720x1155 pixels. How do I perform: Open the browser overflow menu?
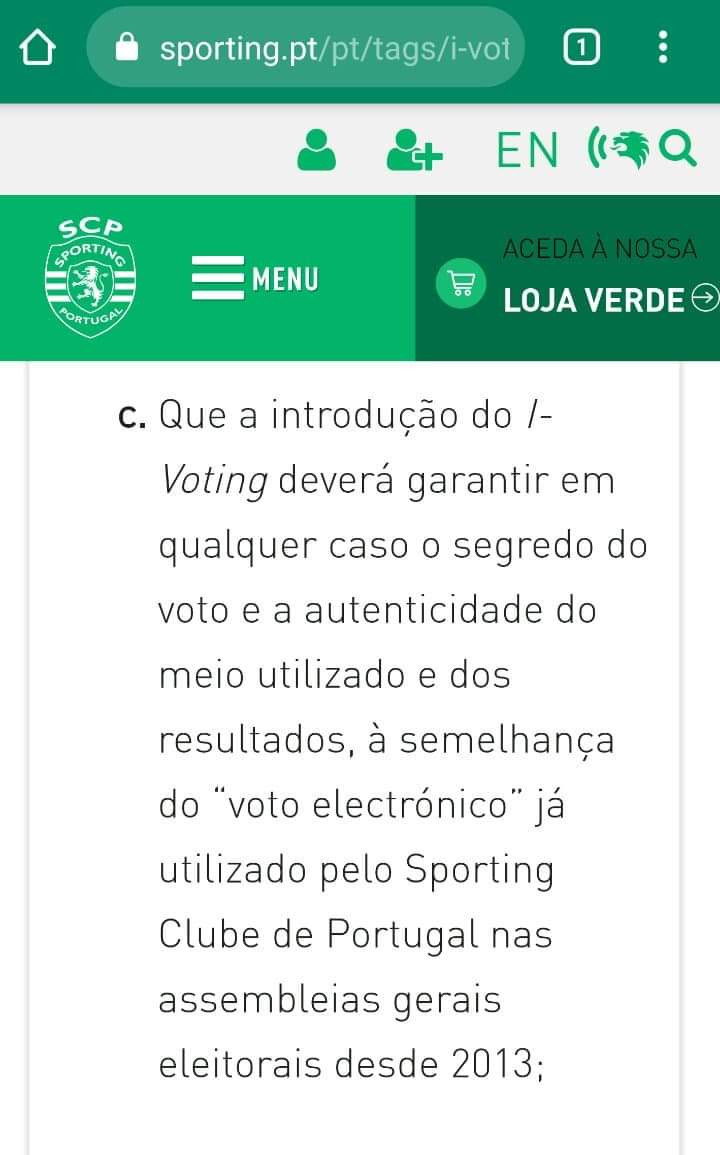pyautogui.click(x=663, y=48)
